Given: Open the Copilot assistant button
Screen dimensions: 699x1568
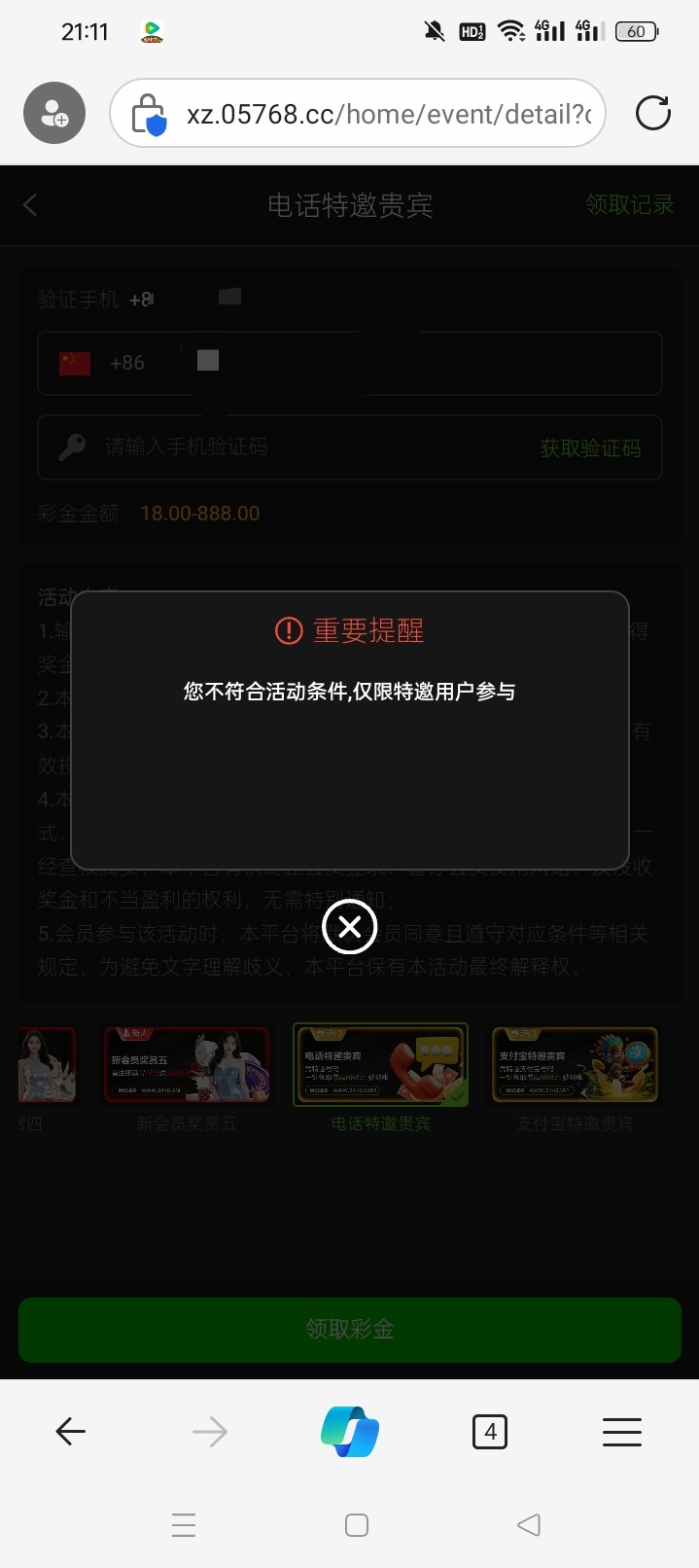Looking at the screenshot, I should coord(350,1431).
